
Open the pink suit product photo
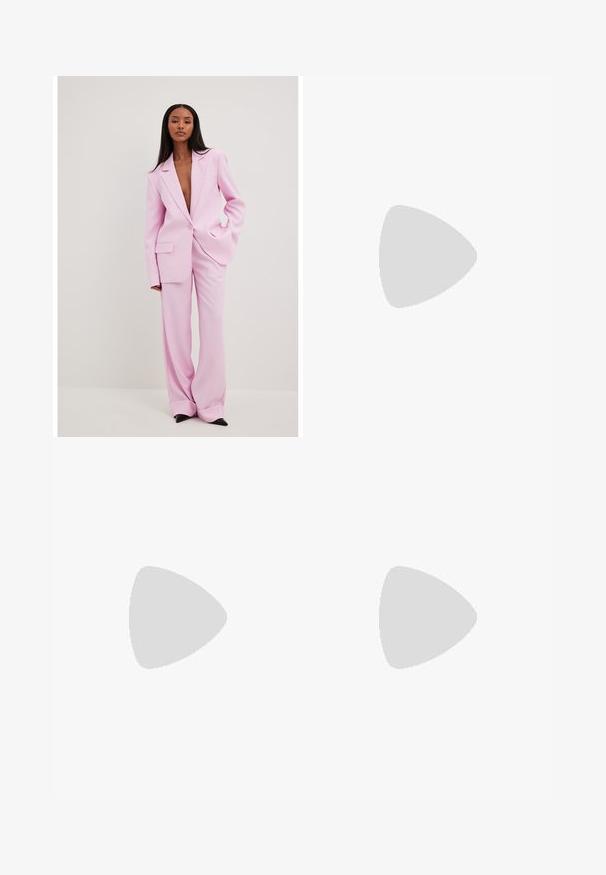(178, 256)
